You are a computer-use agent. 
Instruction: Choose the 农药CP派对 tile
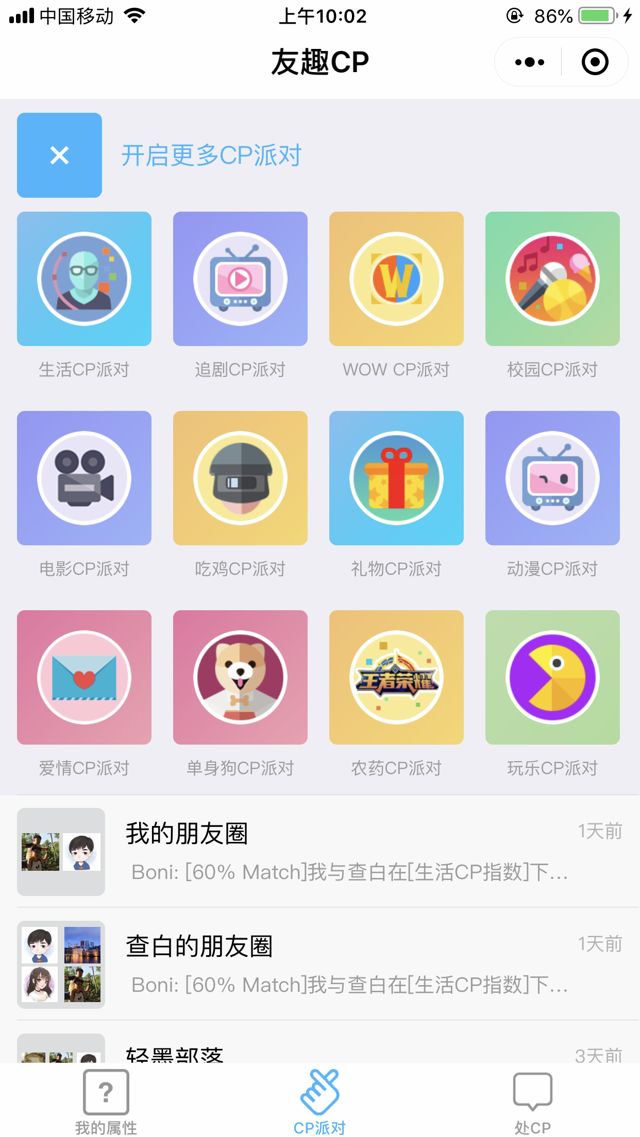tap(396, 677)
